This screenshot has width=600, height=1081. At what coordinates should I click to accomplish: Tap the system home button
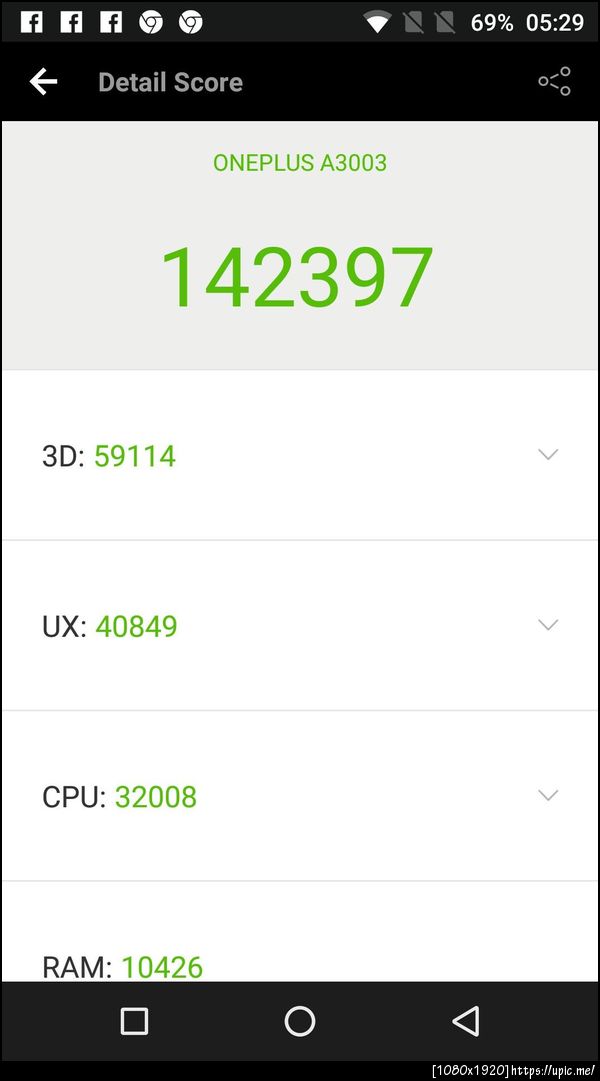click(x=300, y=1021)
